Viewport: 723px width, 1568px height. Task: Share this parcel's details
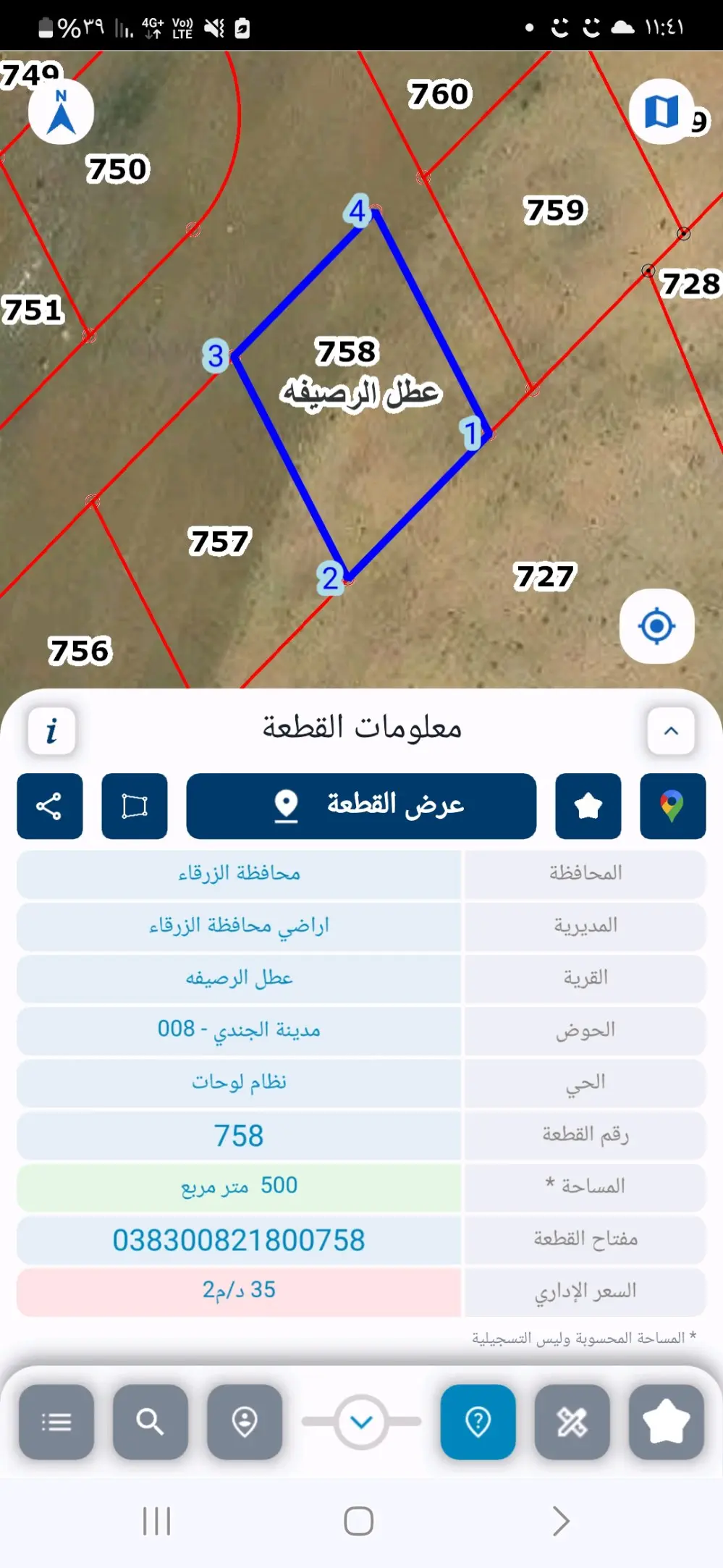tap(49, 806)
